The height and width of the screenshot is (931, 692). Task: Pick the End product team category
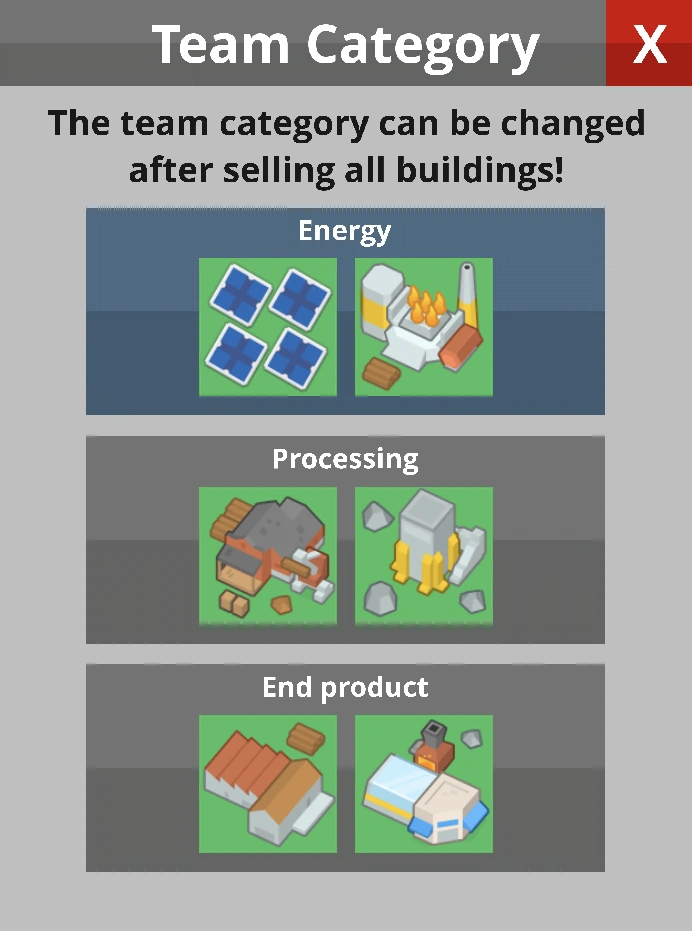click(x=345, y=768)
